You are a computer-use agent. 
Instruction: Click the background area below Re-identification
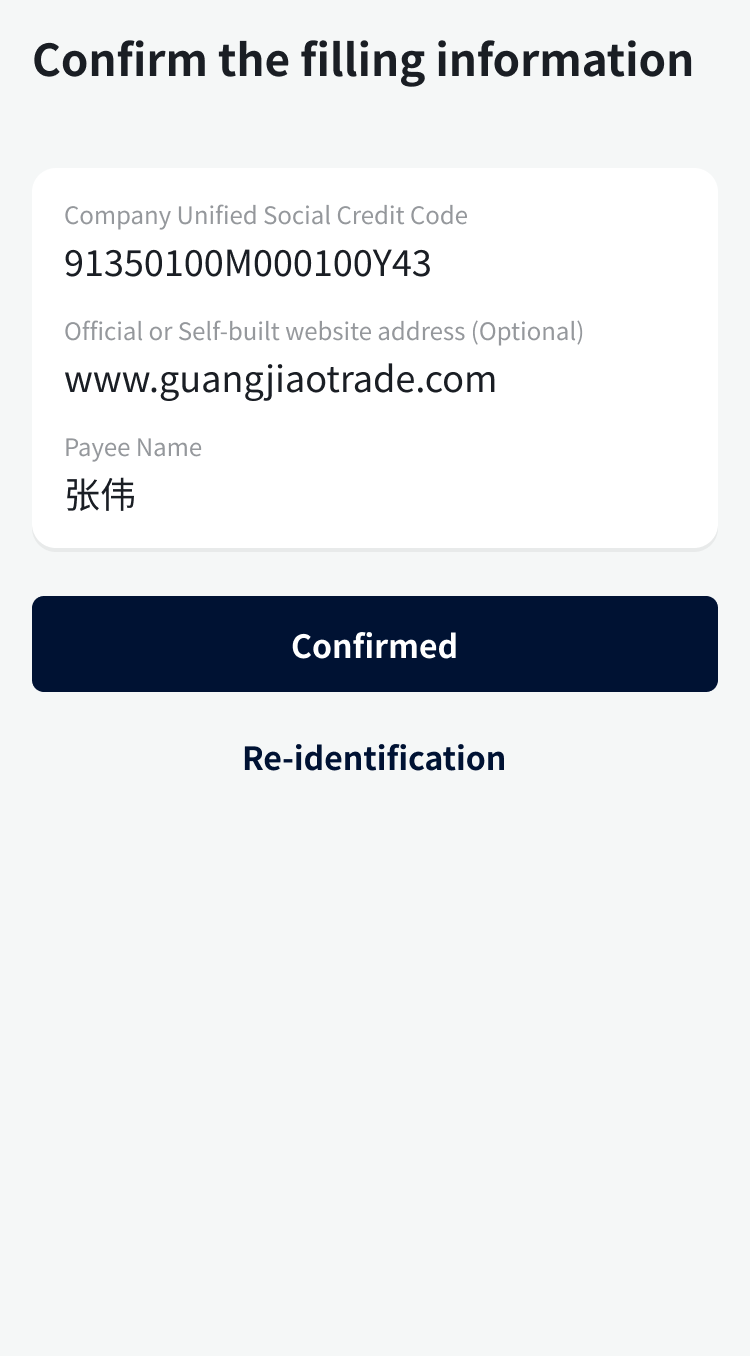tap(374, 1000)
